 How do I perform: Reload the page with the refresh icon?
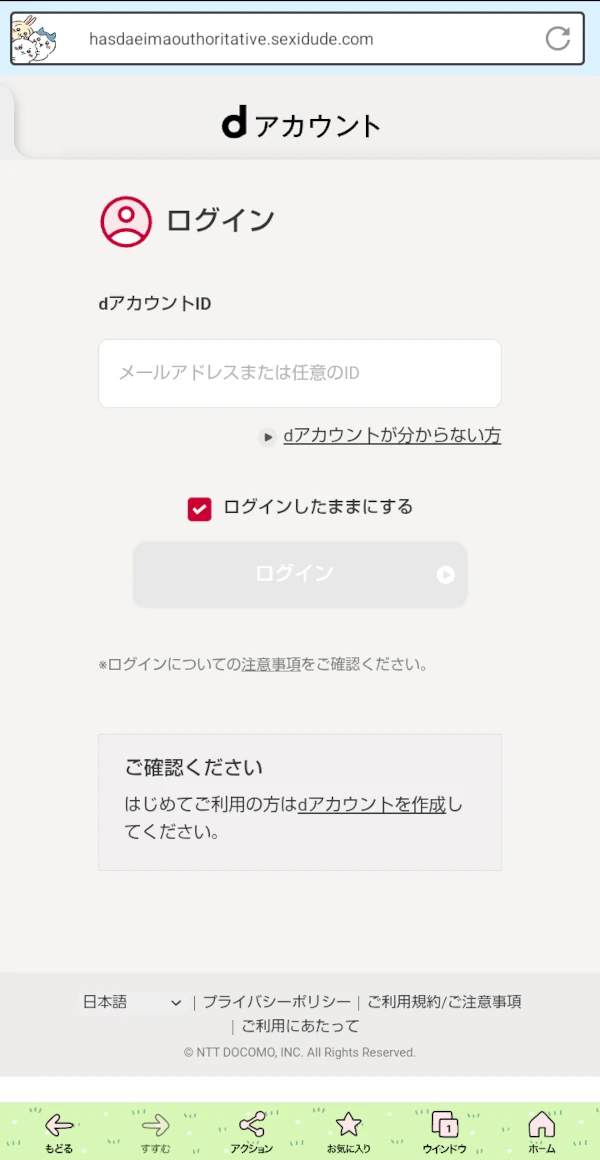pyautogui.click(x=558, y=38)
